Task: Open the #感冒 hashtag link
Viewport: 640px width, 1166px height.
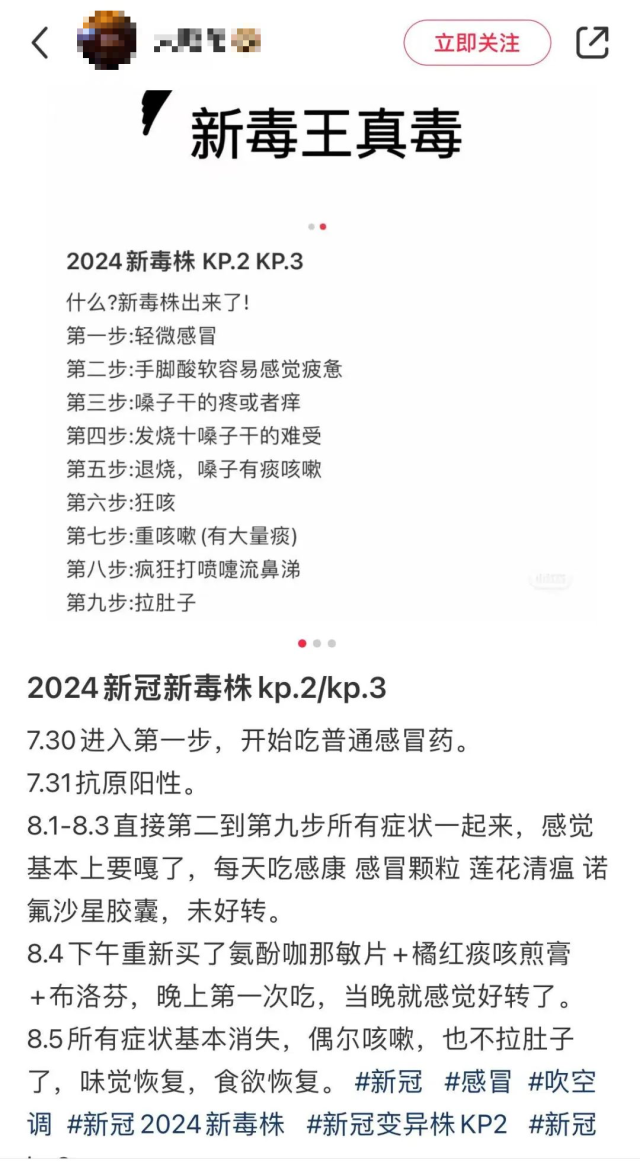Action: [478, 1081]
